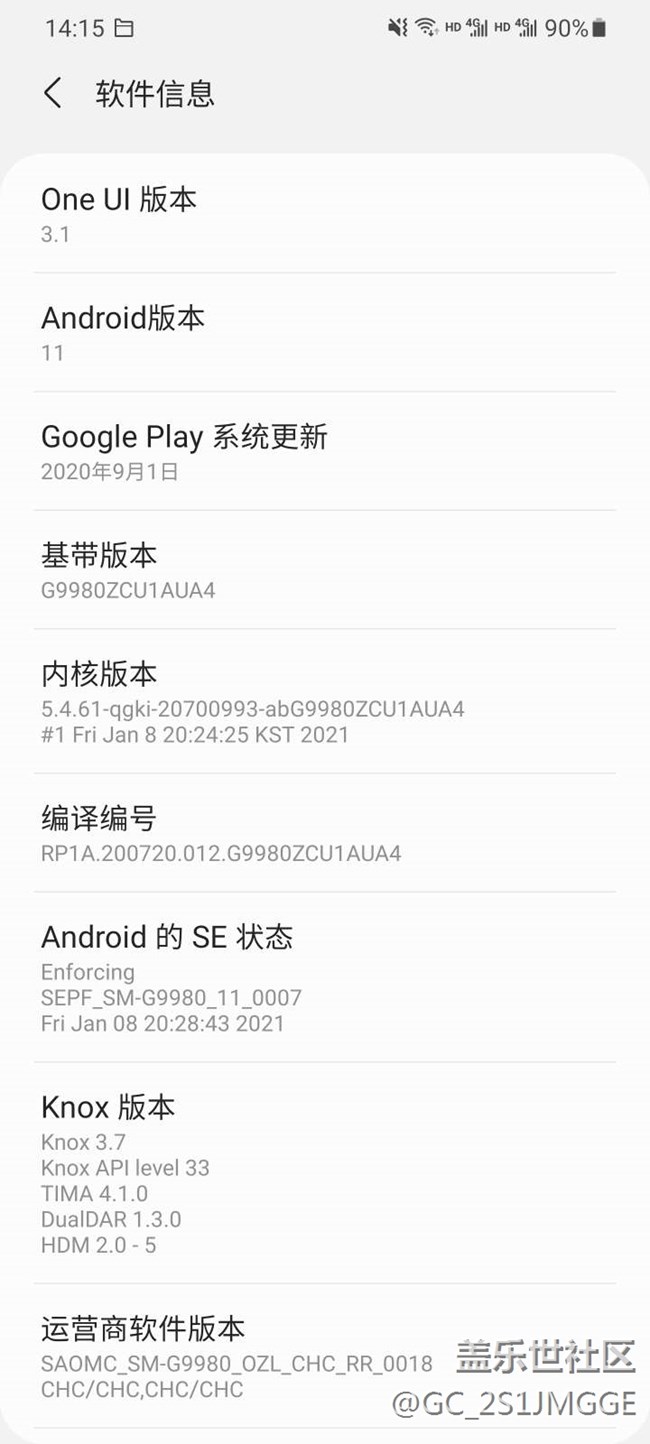Go back from the 软件信息 page
650x1444 pixels.
pos(53,93)
